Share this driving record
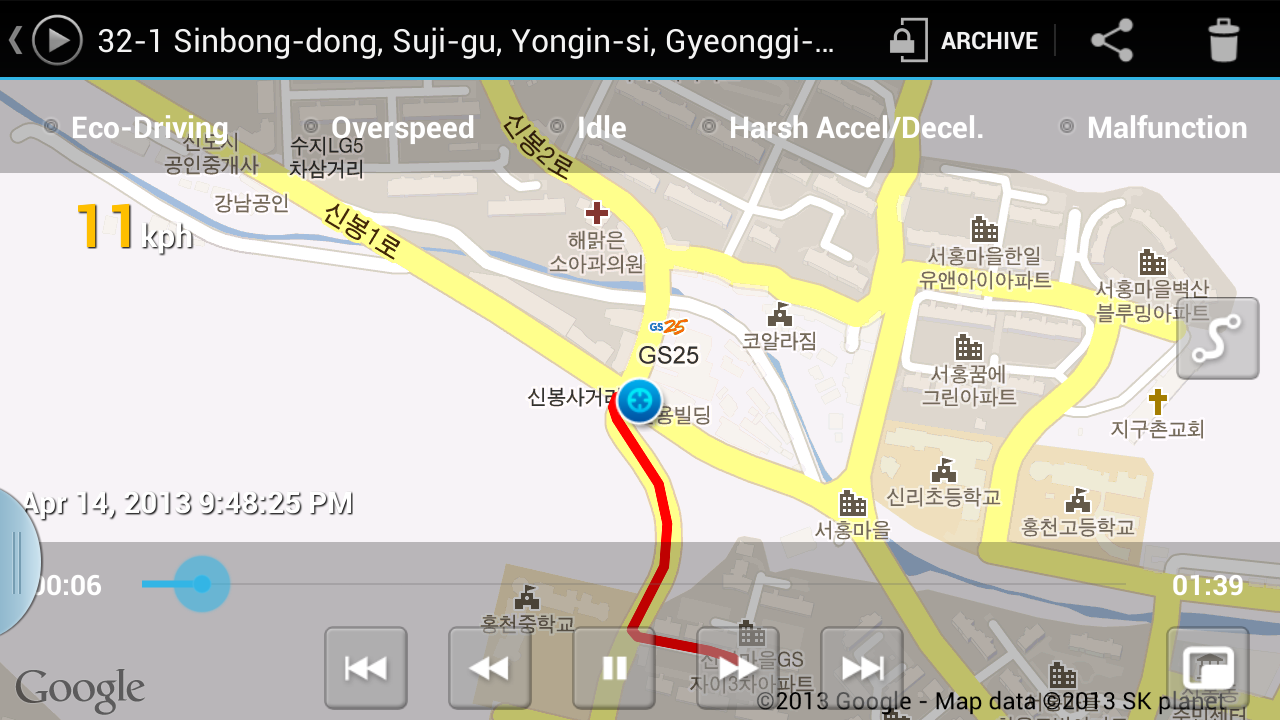This screenshot has width=1280, height=720. coord(1111,41)
